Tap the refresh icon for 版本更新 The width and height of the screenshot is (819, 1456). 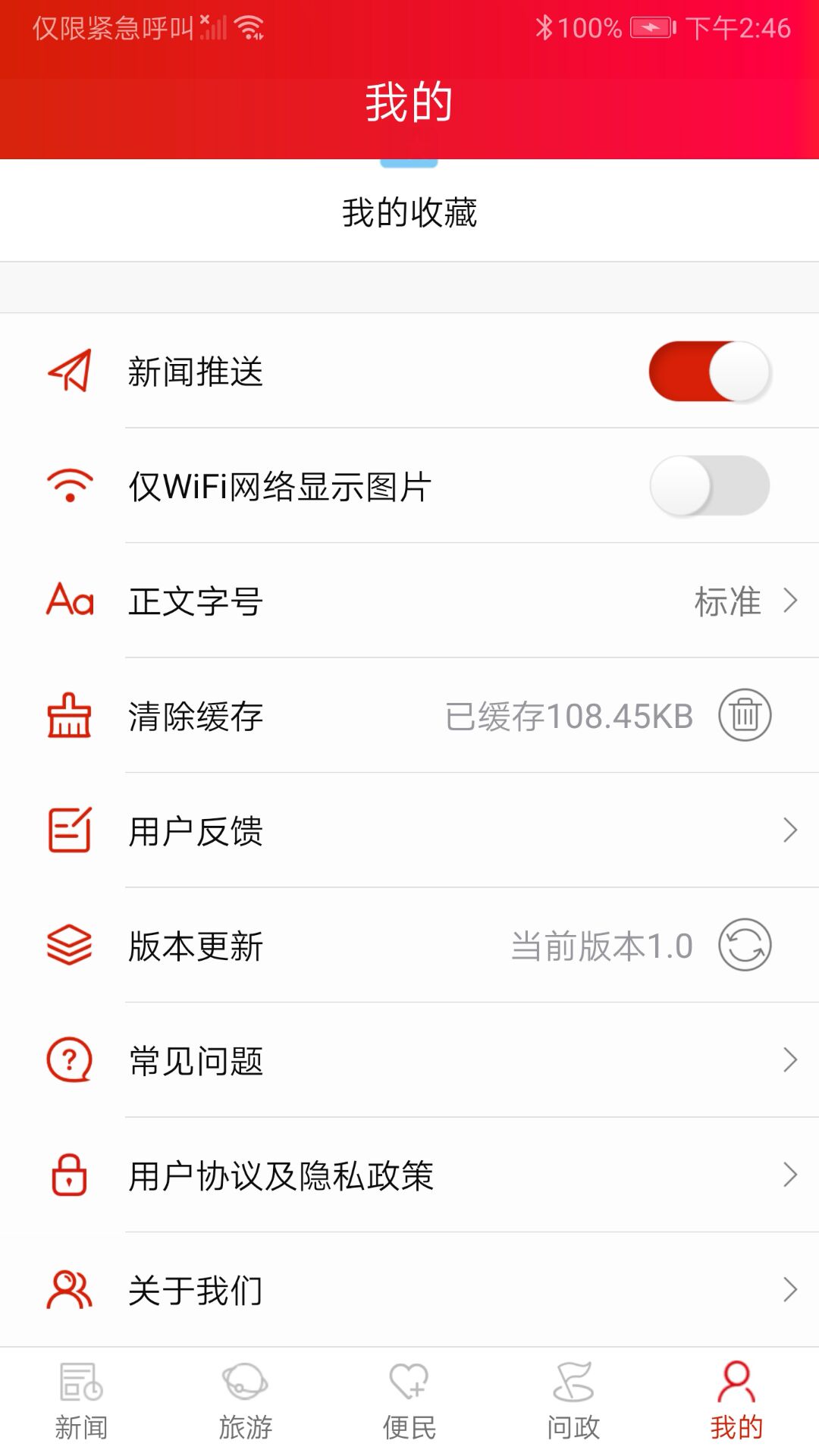pyautogui.click(x=745, y=945)
